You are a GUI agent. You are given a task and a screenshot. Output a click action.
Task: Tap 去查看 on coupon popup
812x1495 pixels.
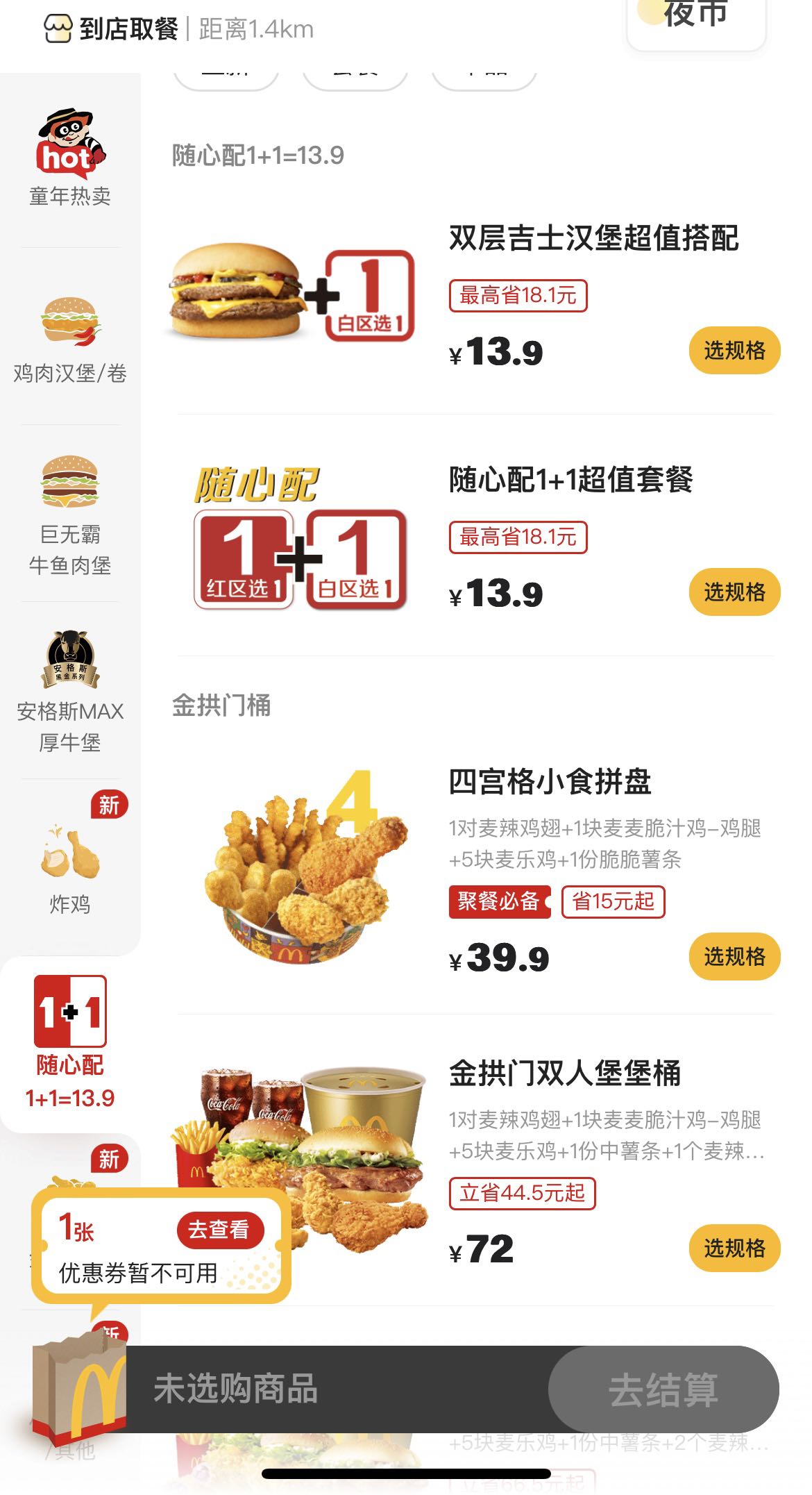219,1230
